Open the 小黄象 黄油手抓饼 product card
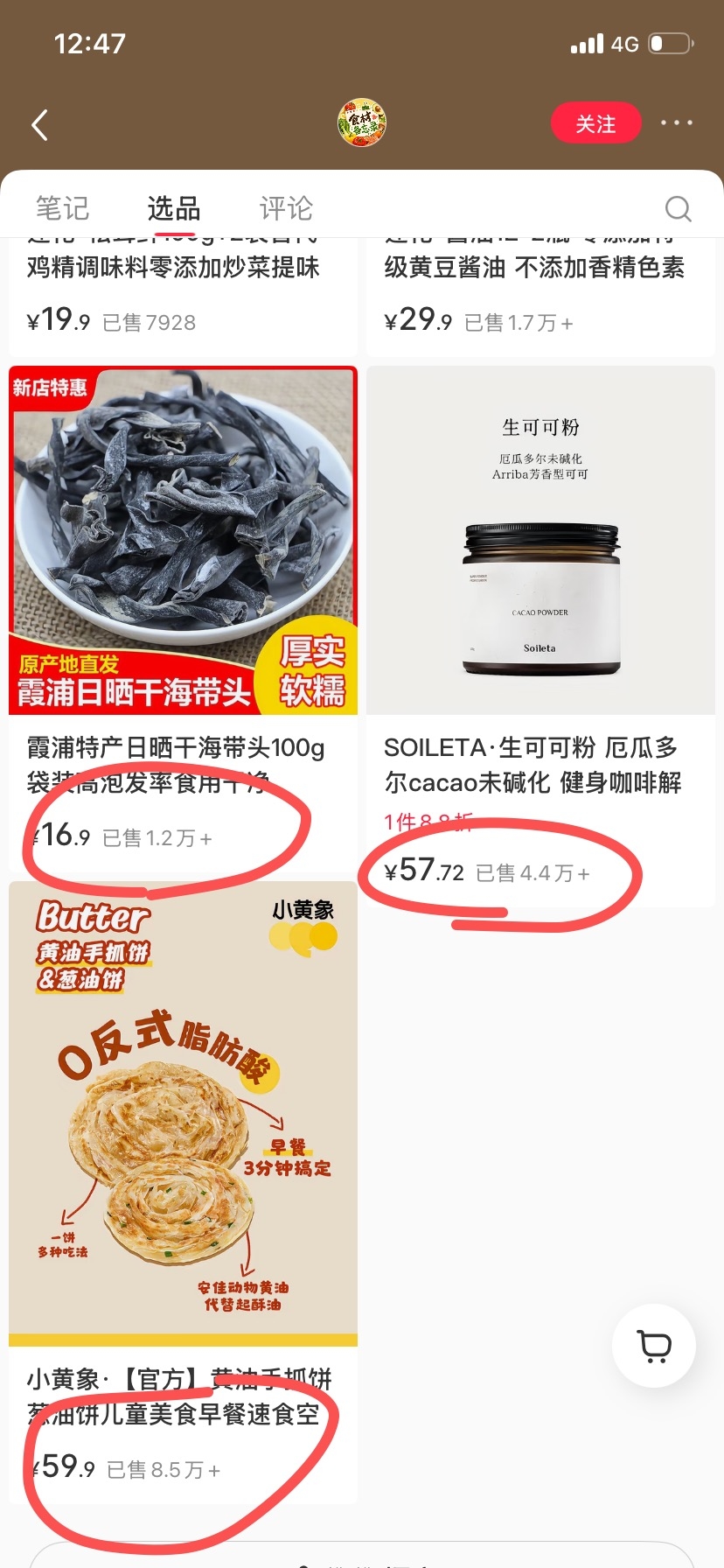 [183, 1193]
